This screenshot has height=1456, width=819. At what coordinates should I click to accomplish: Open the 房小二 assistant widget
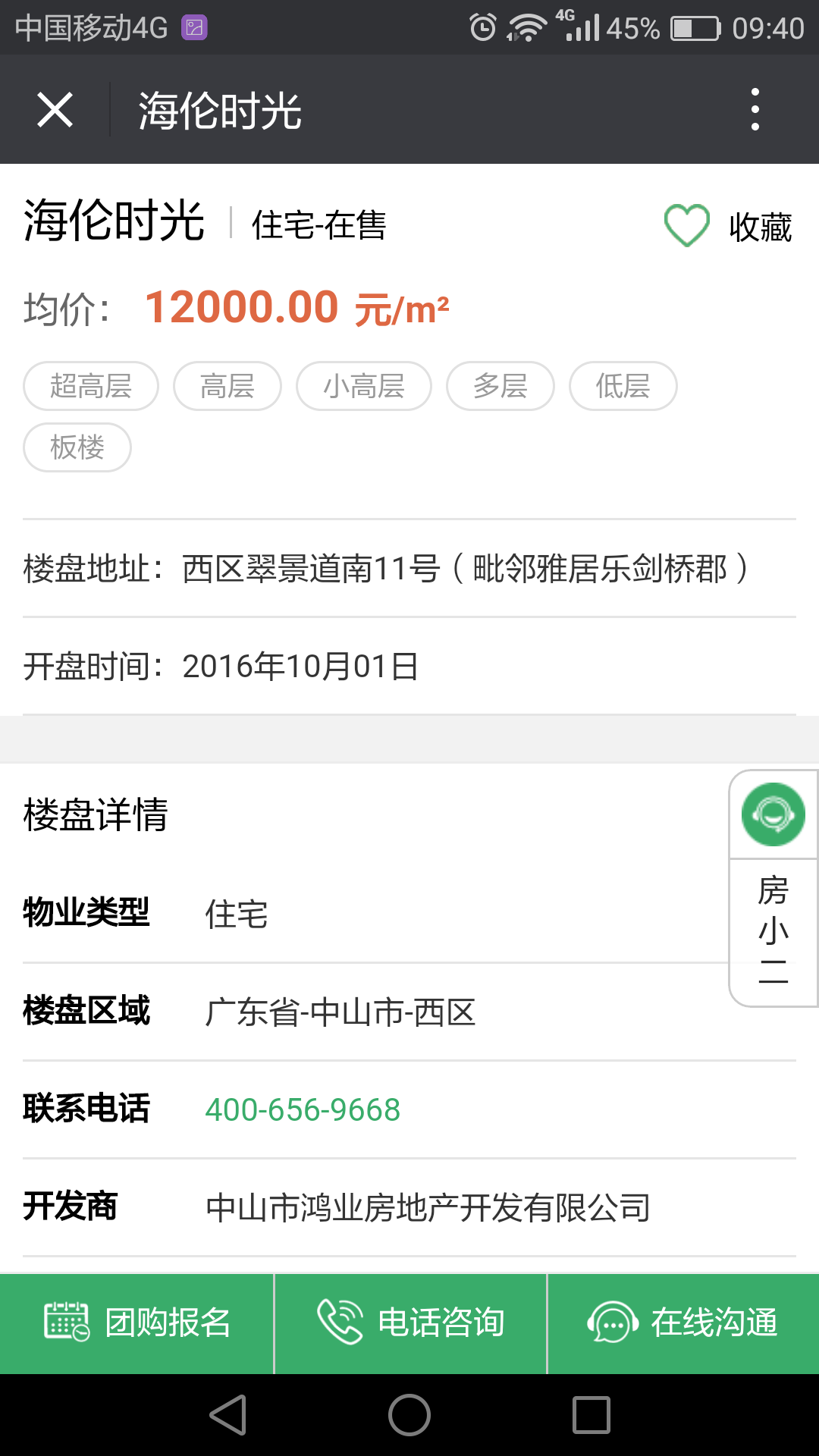(773, 889)
